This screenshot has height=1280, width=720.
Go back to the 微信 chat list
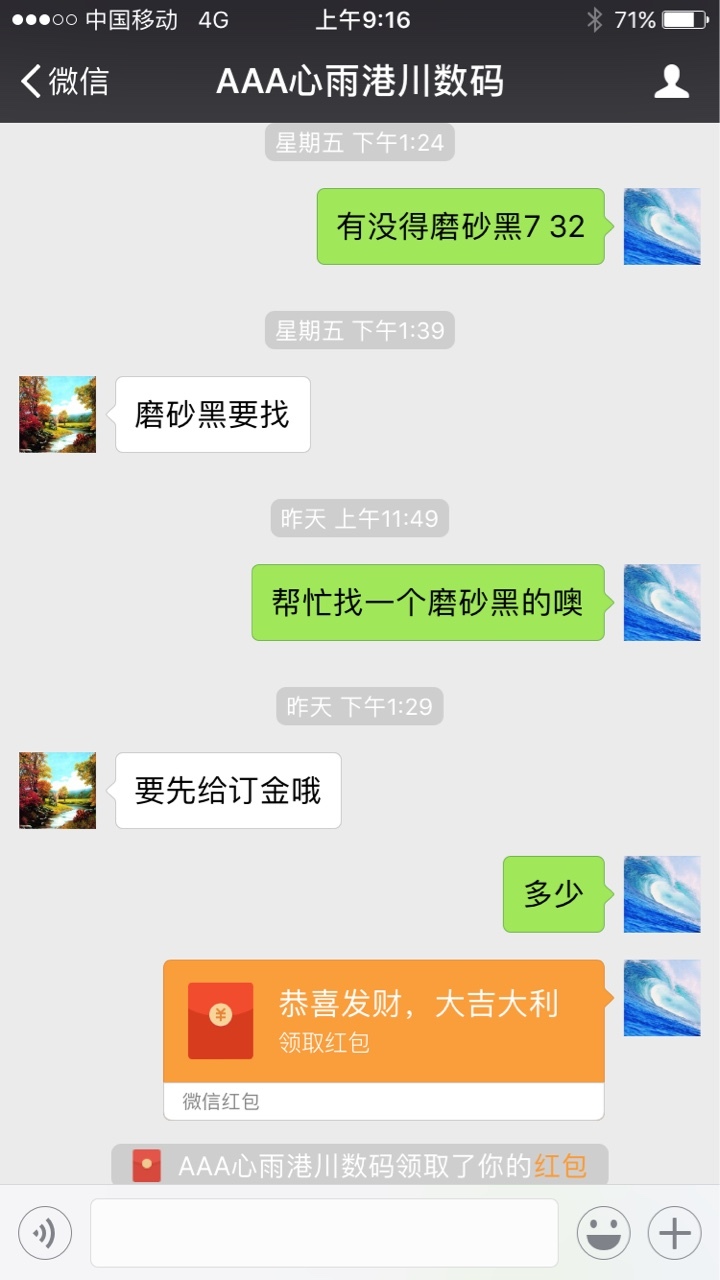tap(65, 81)
